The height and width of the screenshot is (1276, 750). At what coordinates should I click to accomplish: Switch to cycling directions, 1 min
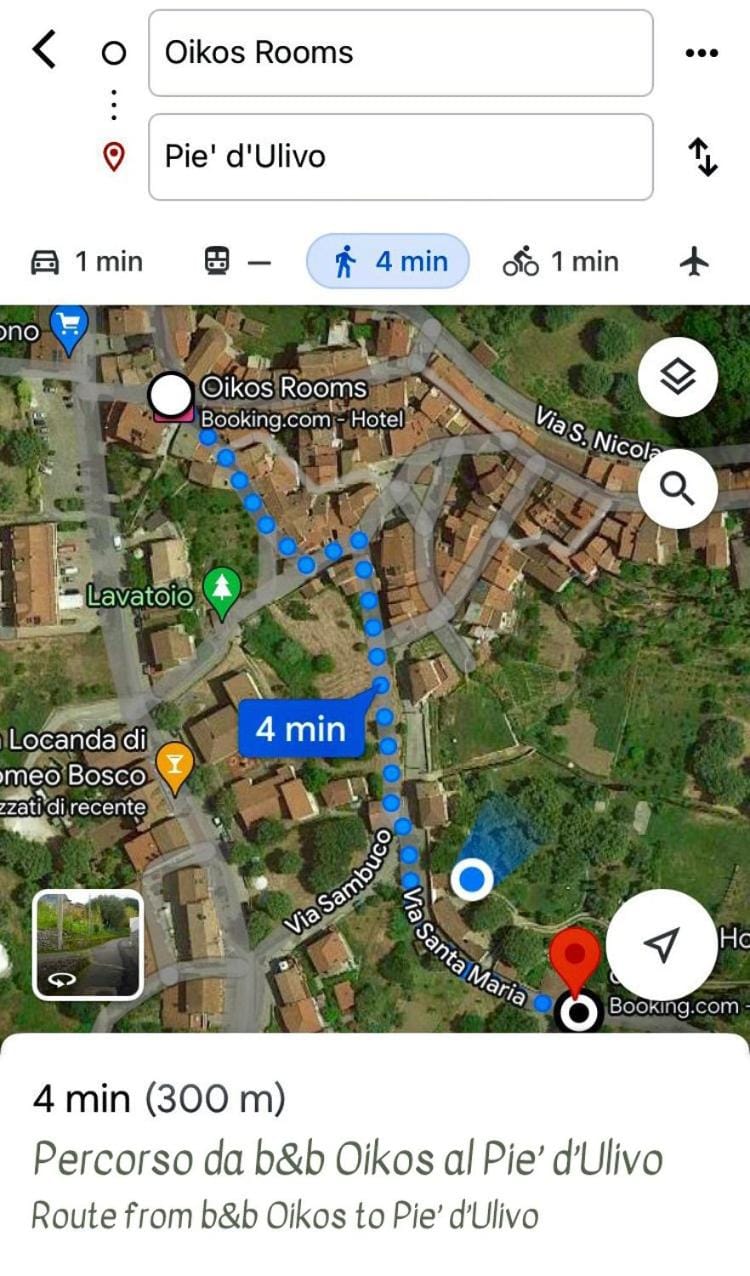(x=561, y=262)
